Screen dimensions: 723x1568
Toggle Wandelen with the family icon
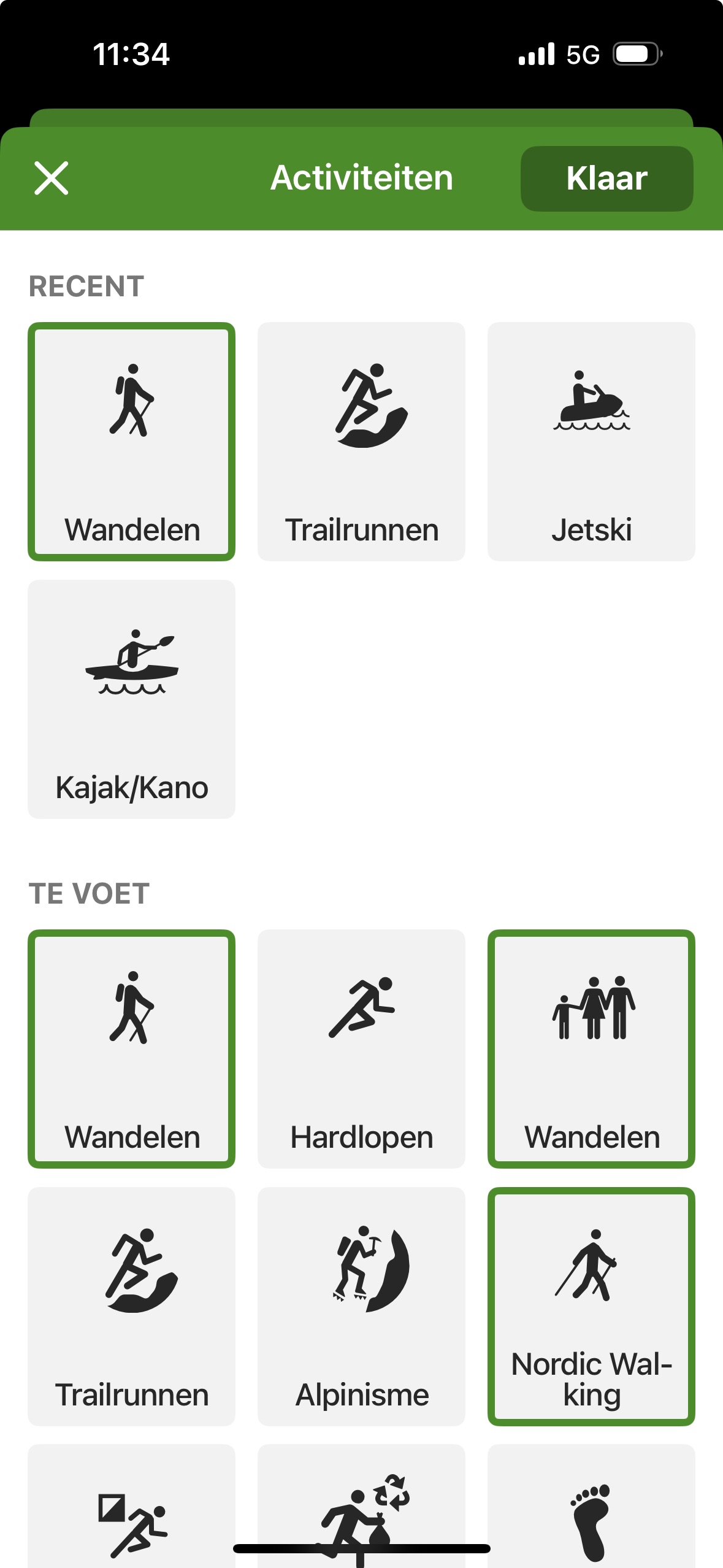pos(591,1048)
